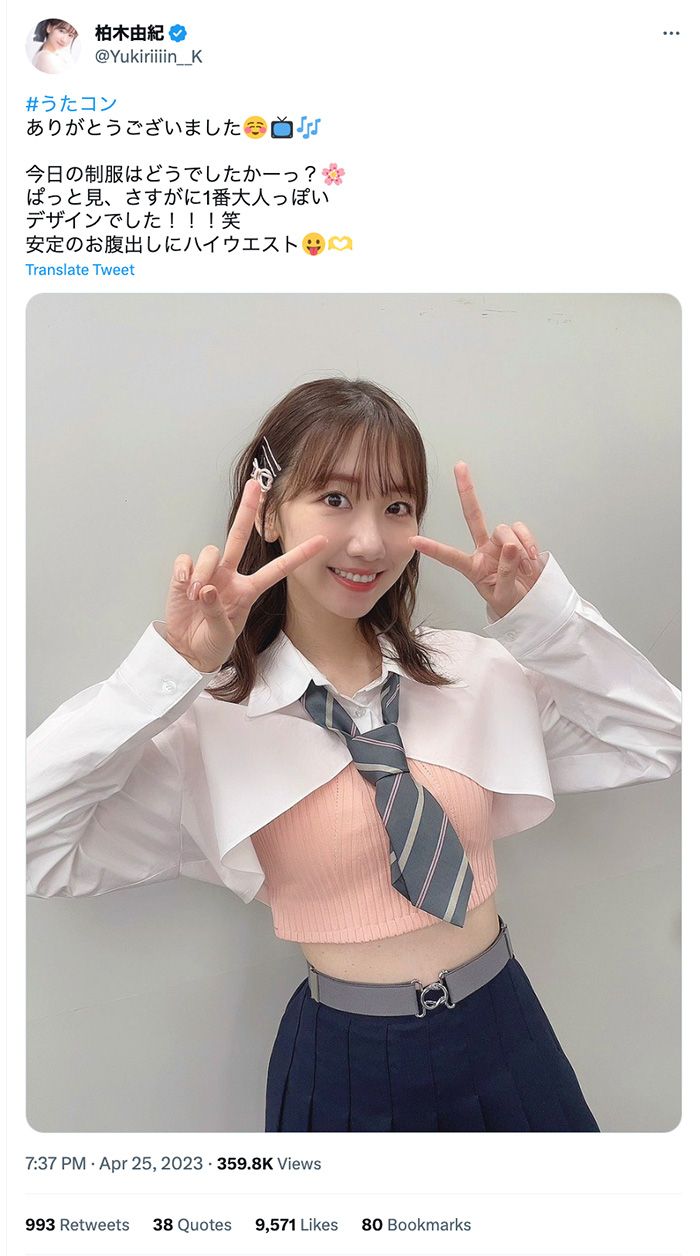View the attached photo full screen
700x1256 pixels.
(353, 712)
